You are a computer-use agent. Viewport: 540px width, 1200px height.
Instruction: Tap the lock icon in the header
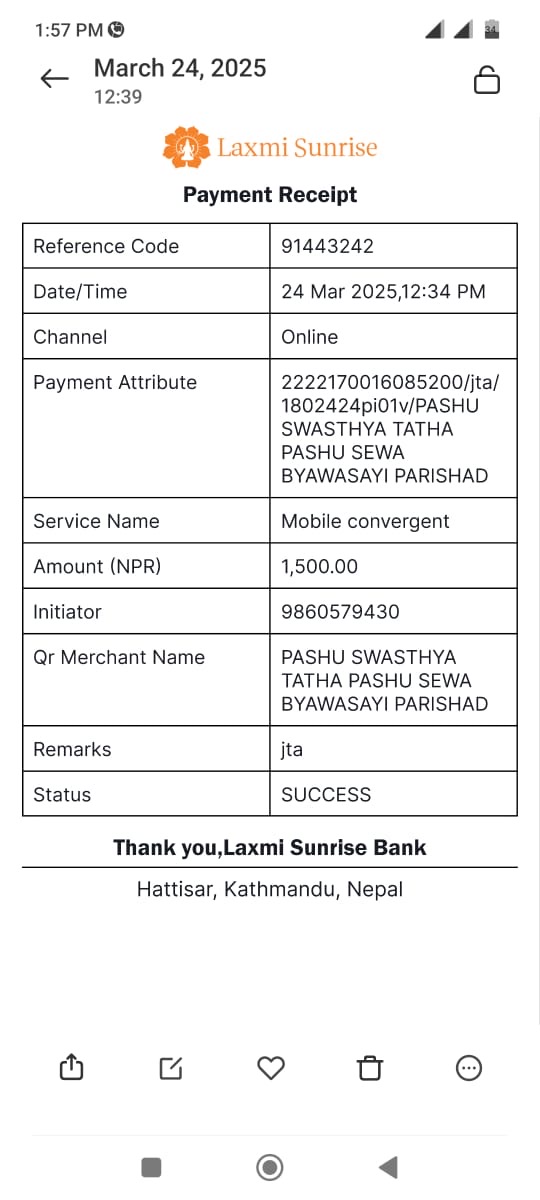(486, 80)
